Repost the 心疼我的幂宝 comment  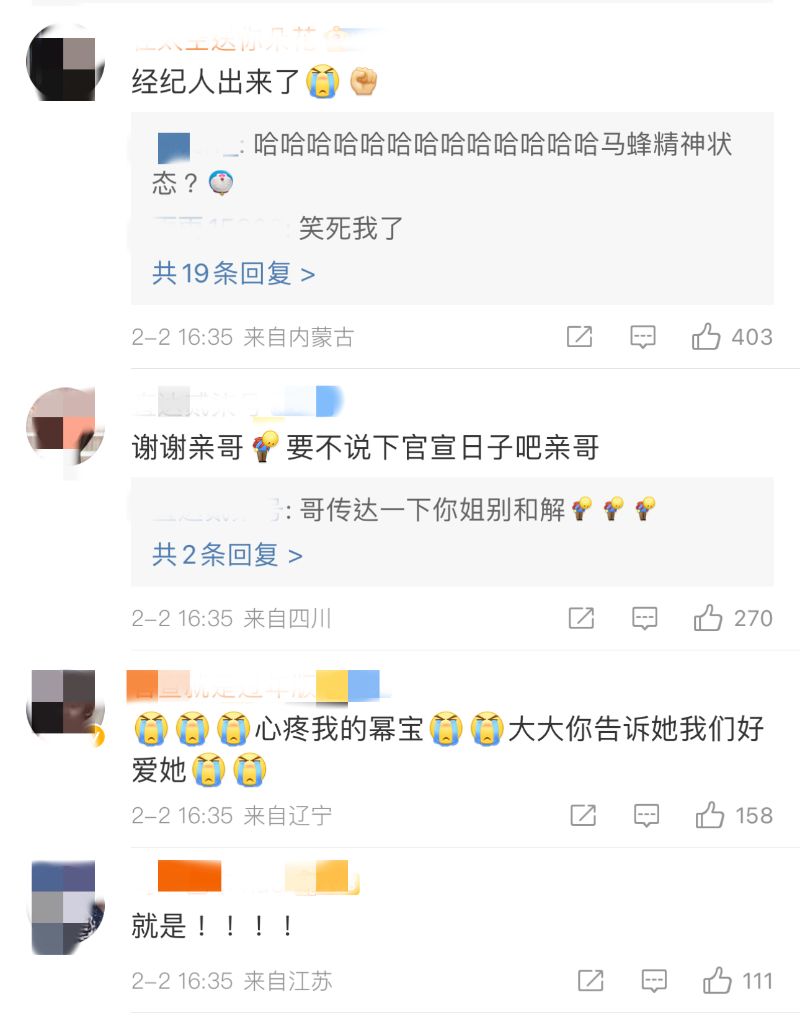[584, 816]
